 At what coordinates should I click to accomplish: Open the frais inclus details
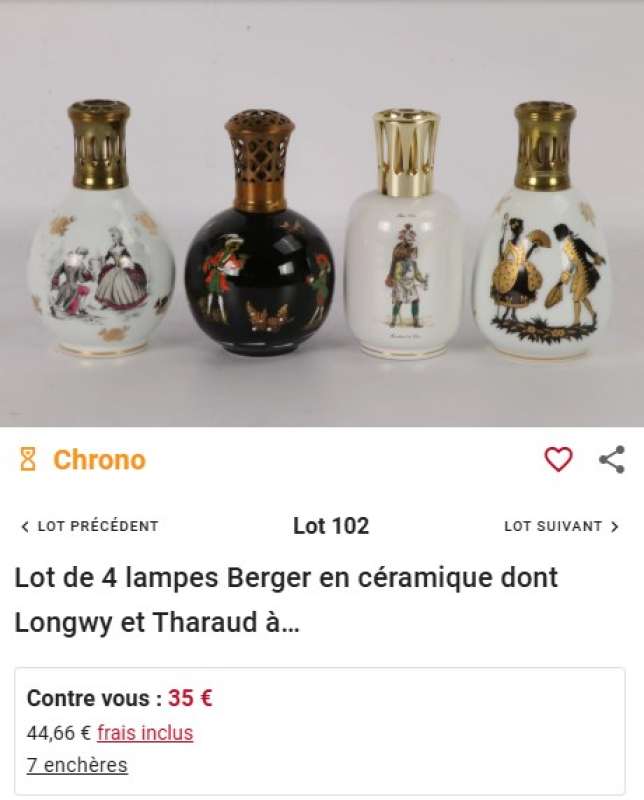click(145, 733)
